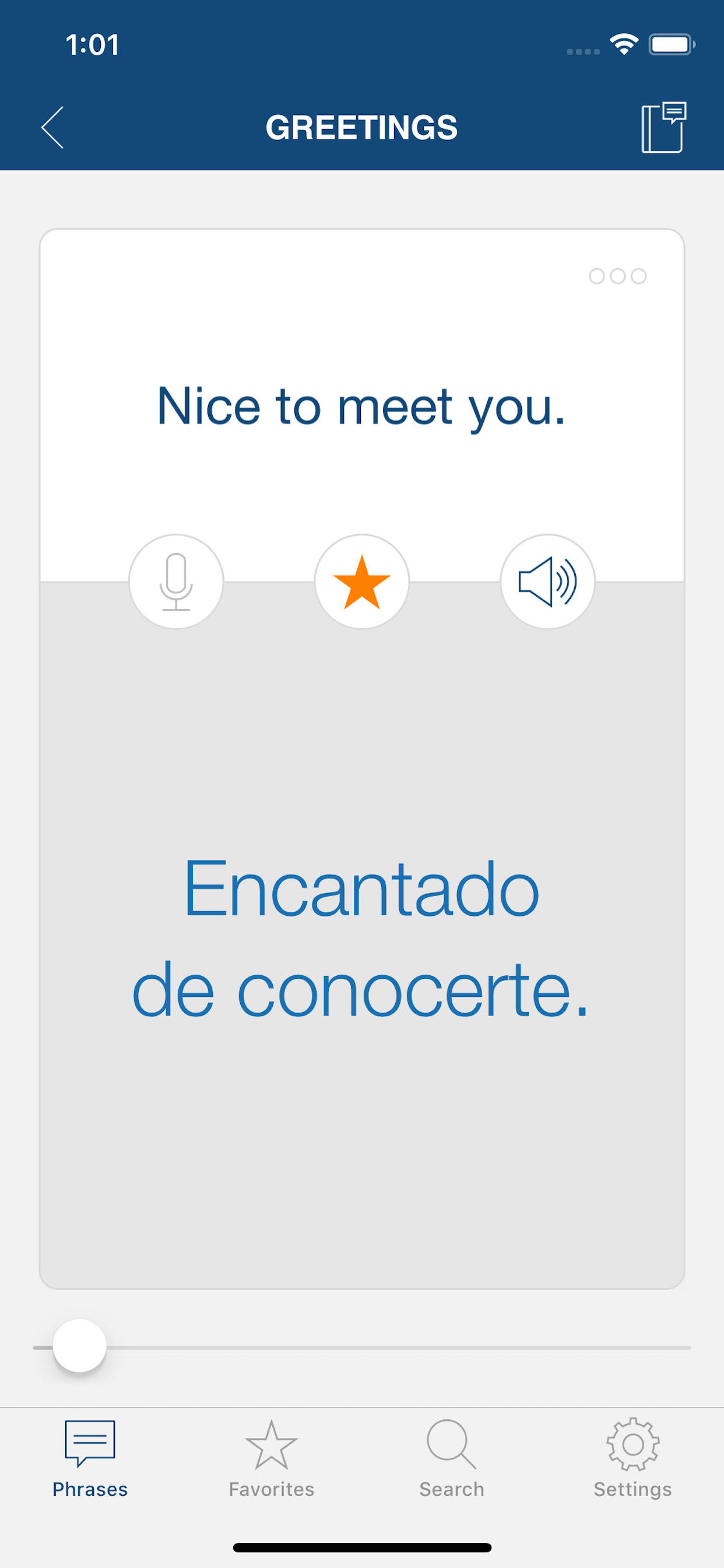The image size is (724, 1568).
Task: Select the Phrases tab
Action: tap(90, 1459)
